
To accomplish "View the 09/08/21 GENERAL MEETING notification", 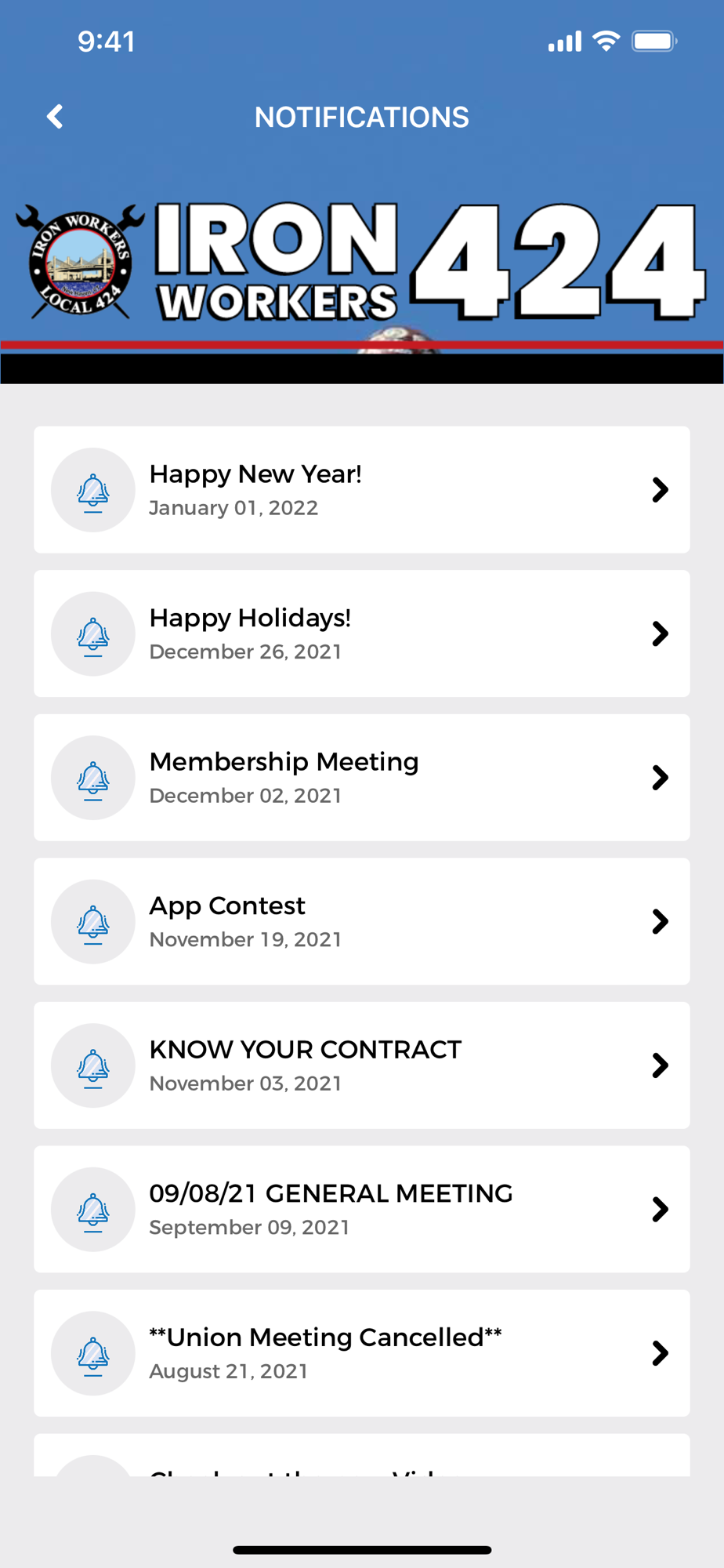I will pos(361,1209).
